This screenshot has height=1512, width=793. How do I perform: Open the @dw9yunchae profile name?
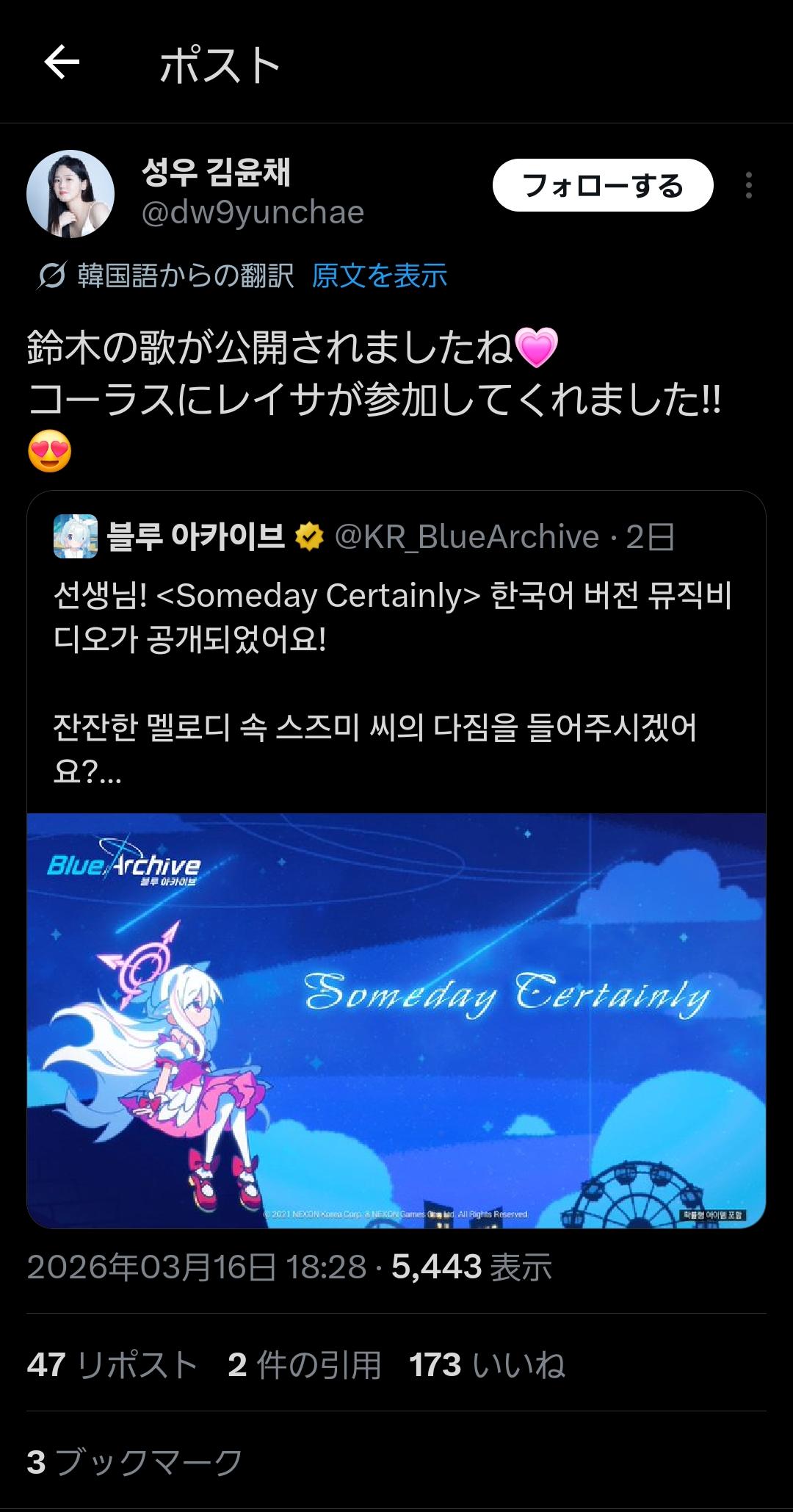pos(252,212)
